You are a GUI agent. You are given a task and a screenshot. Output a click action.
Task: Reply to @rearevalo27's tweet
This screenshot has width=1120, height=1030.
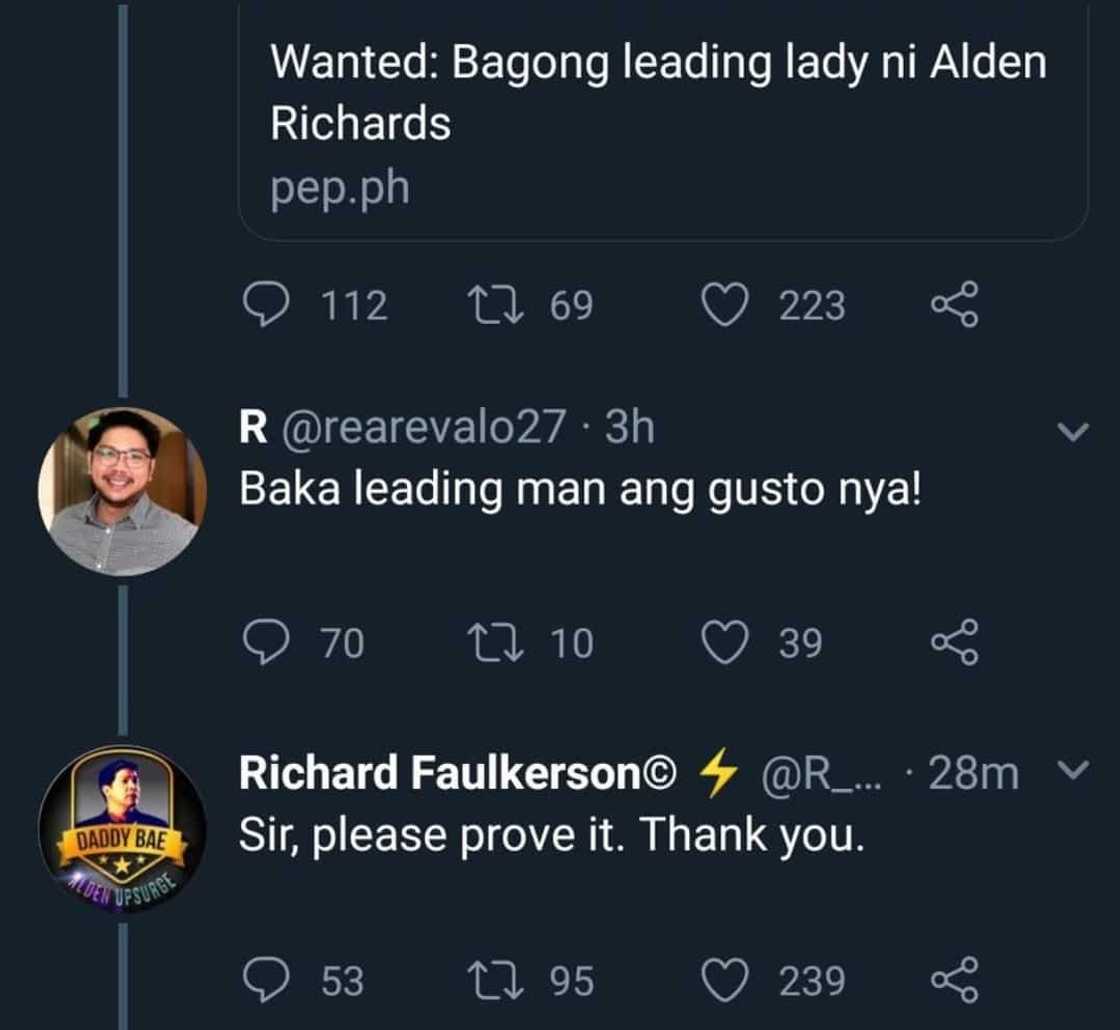coord(265,643)
